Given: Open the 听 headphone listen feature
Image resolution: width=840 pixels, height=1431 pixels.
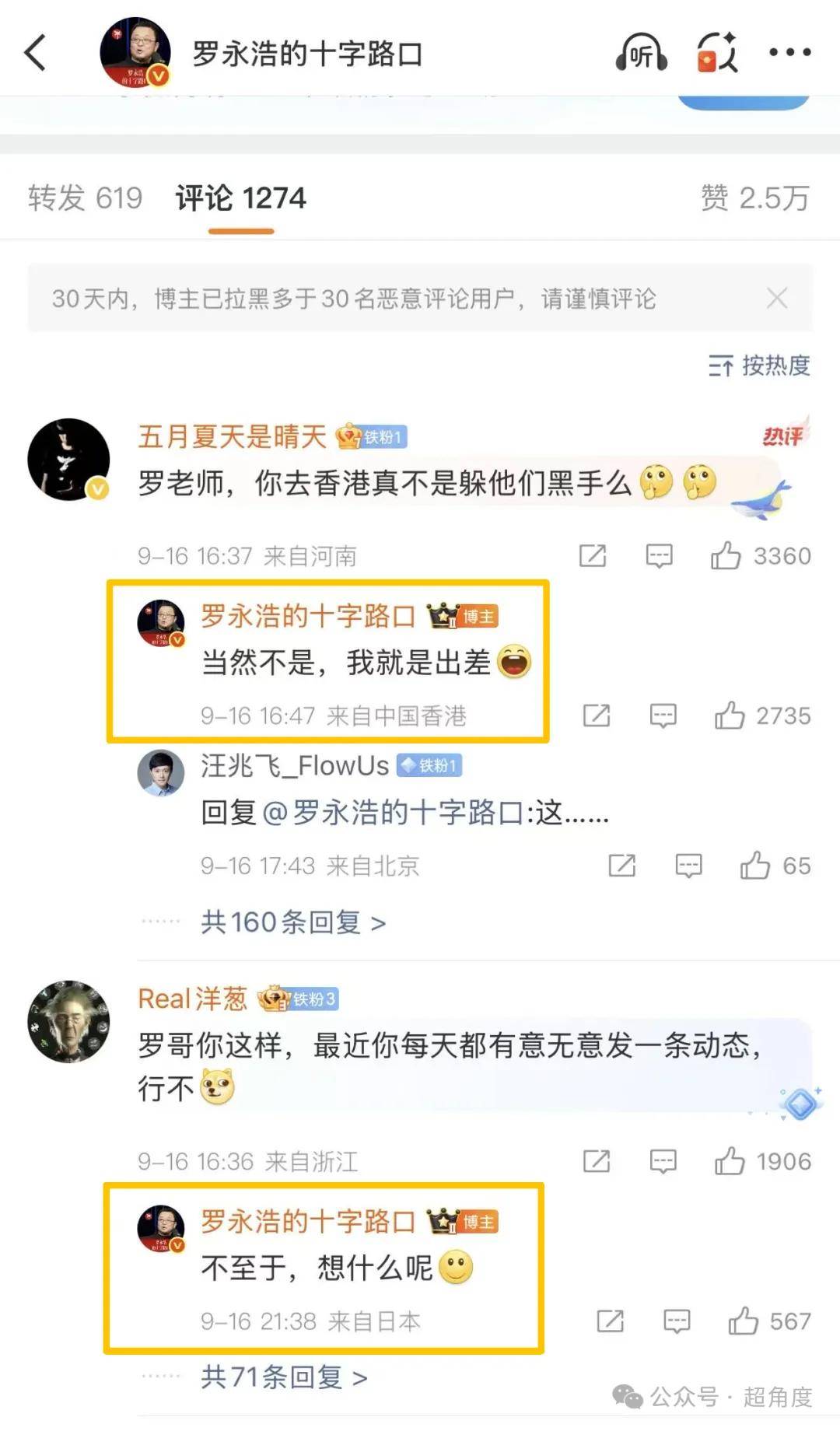Looking at the screenshot, I should tap(641, 53).
